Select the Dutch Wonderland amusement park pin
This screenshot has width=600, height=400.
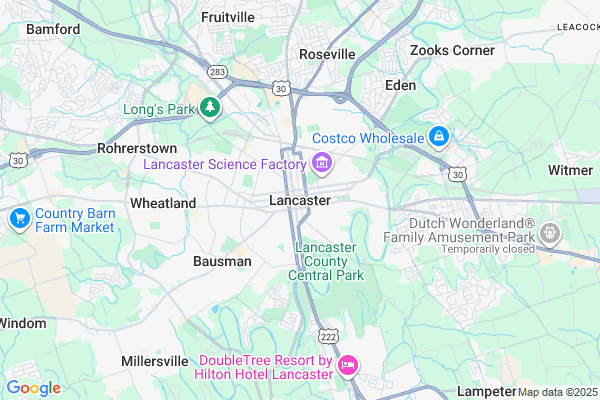click(x=549, y=234)
